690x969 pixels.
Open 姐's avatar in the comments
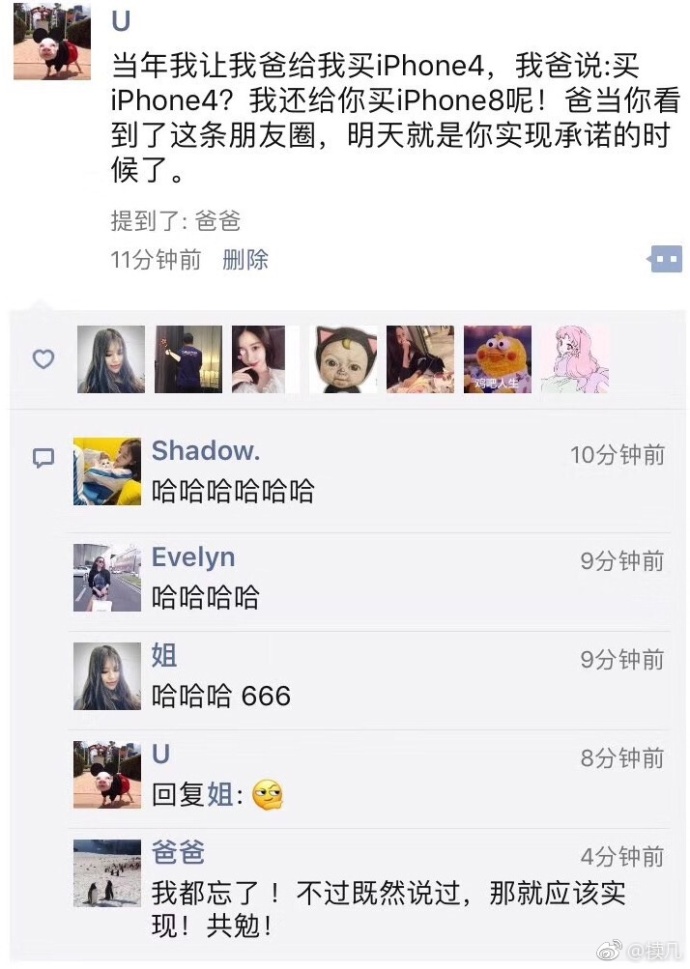coord(107,676)
